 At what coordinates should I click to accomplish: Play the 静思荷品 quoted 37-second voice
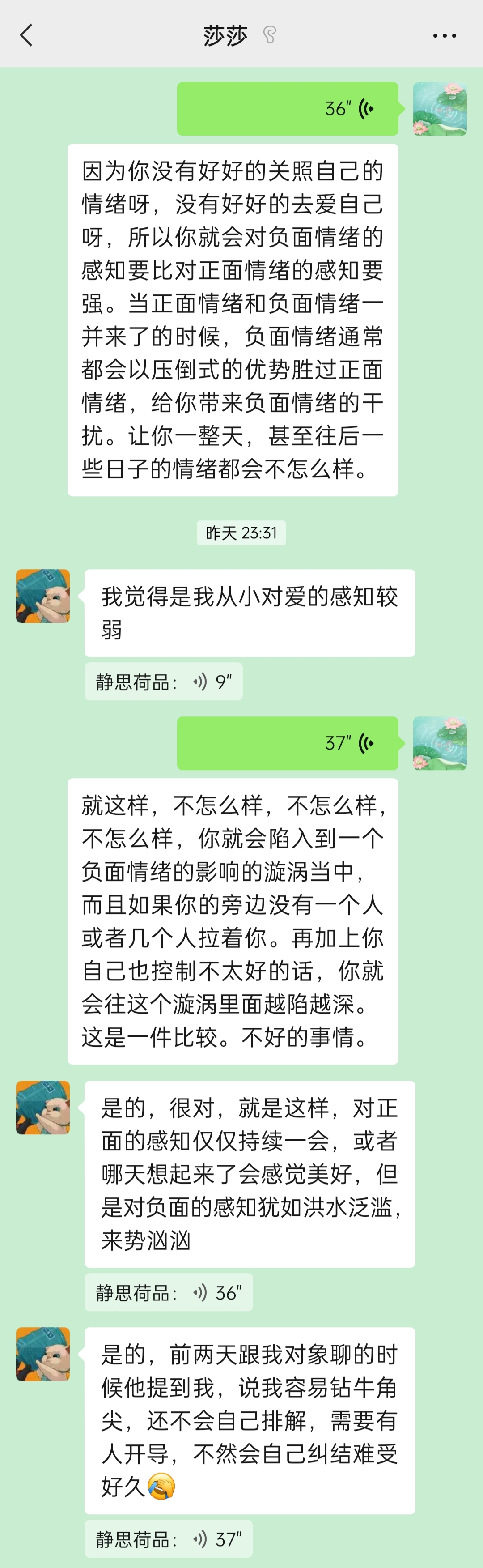tap(169, 1539)
